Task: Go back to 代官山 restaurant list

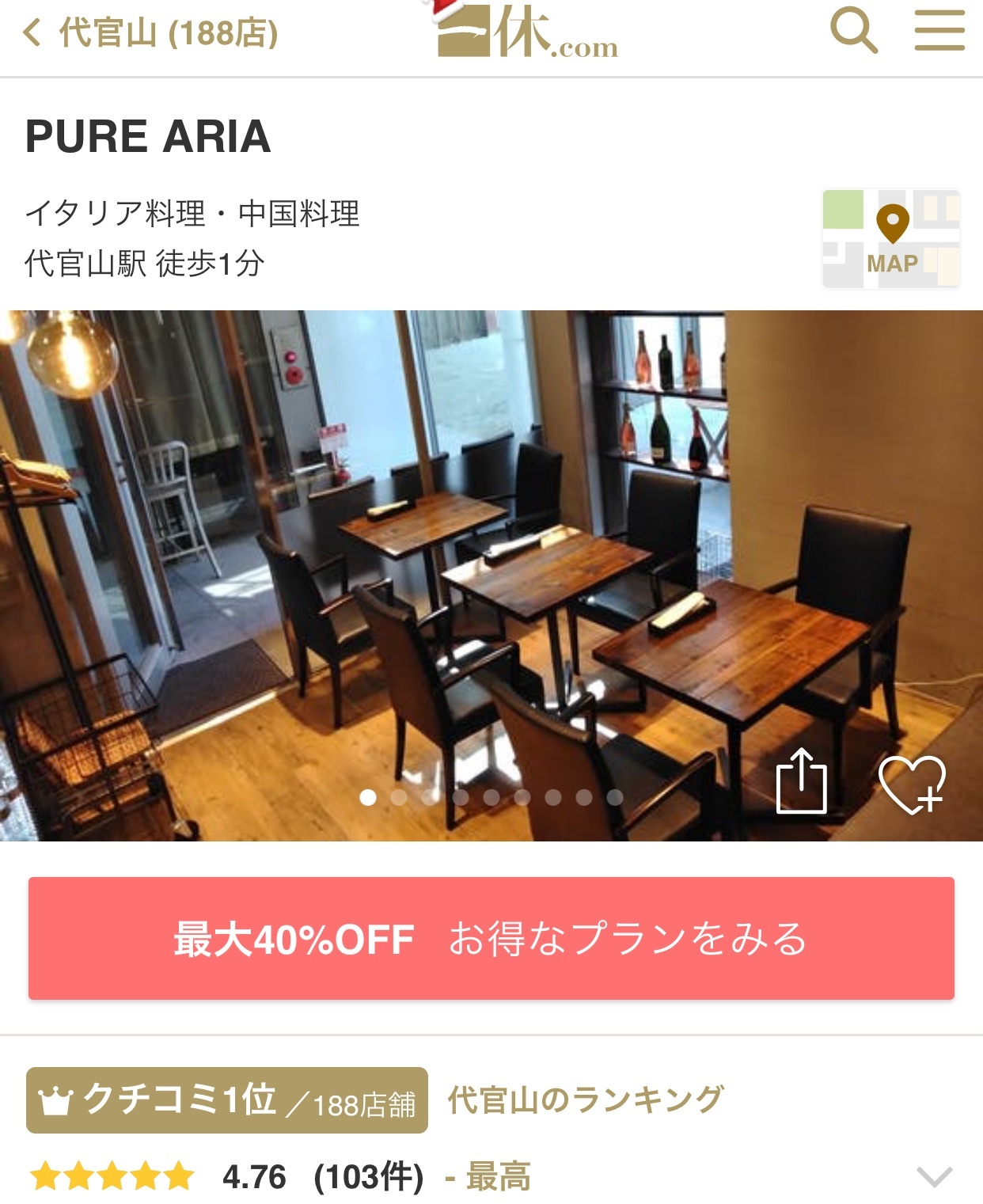Action: pos(150,33)
